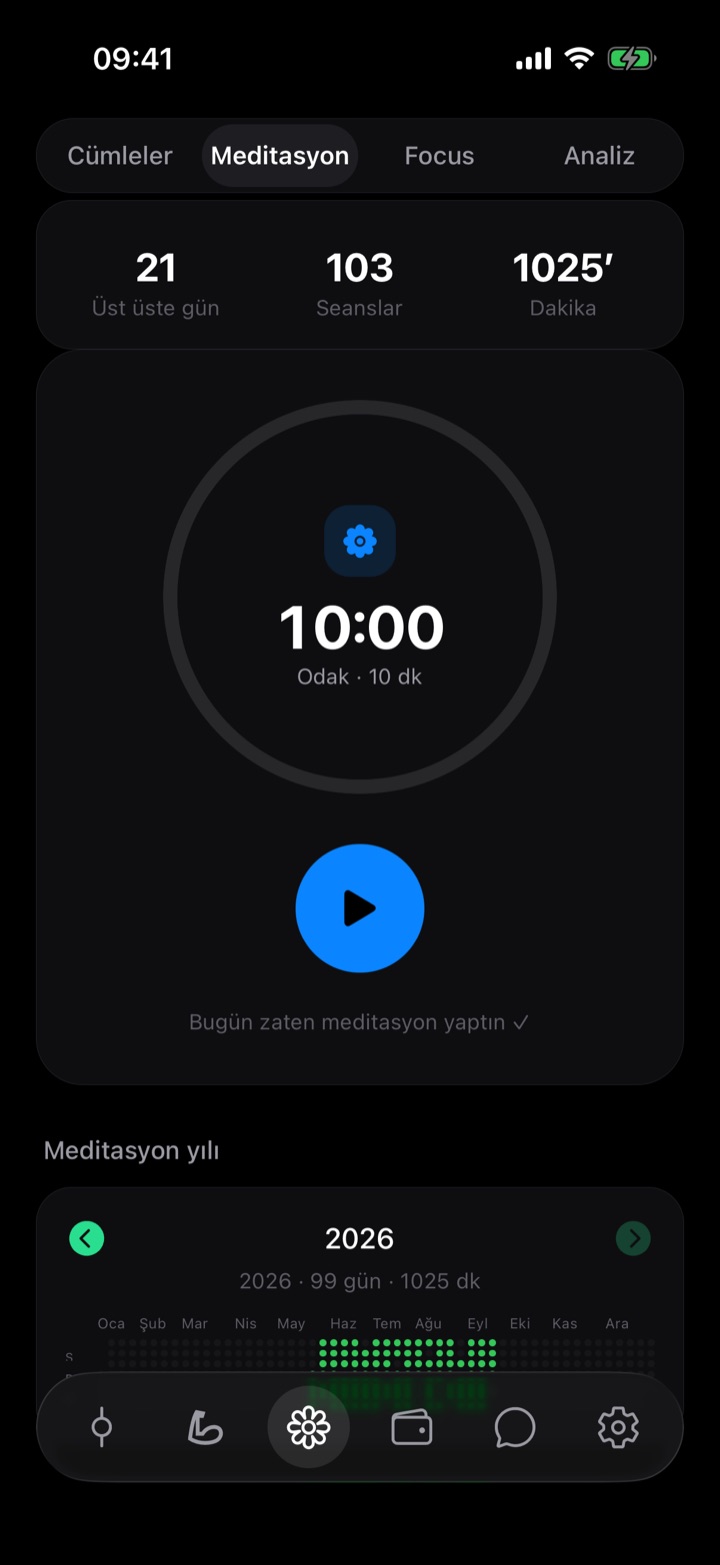This screenshot has height=1565, width=720.
Task: Open the flexed arm workout section
Action: 205,1427
